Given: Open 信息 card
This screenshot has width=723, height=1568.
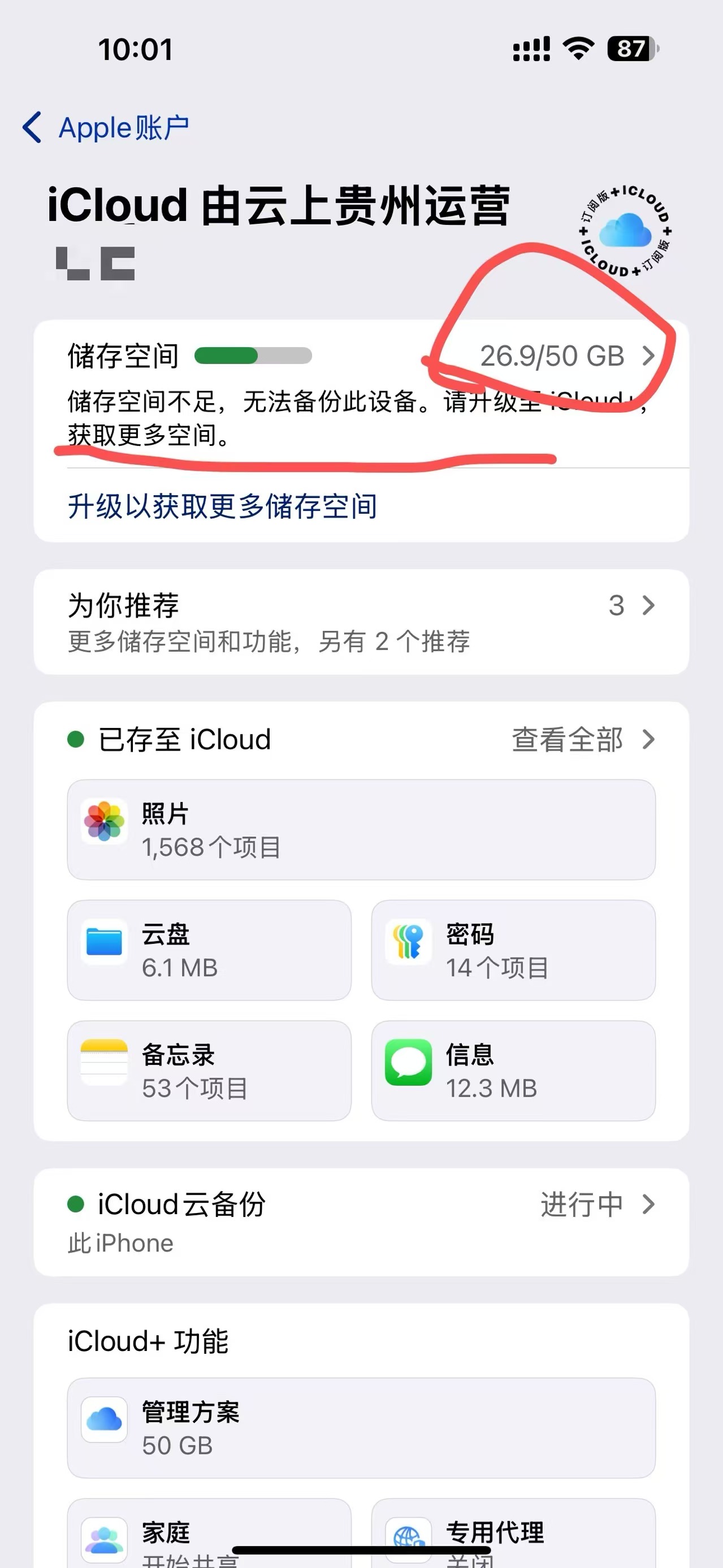Looking at the screenshot, I should (x=513, y=1070).
